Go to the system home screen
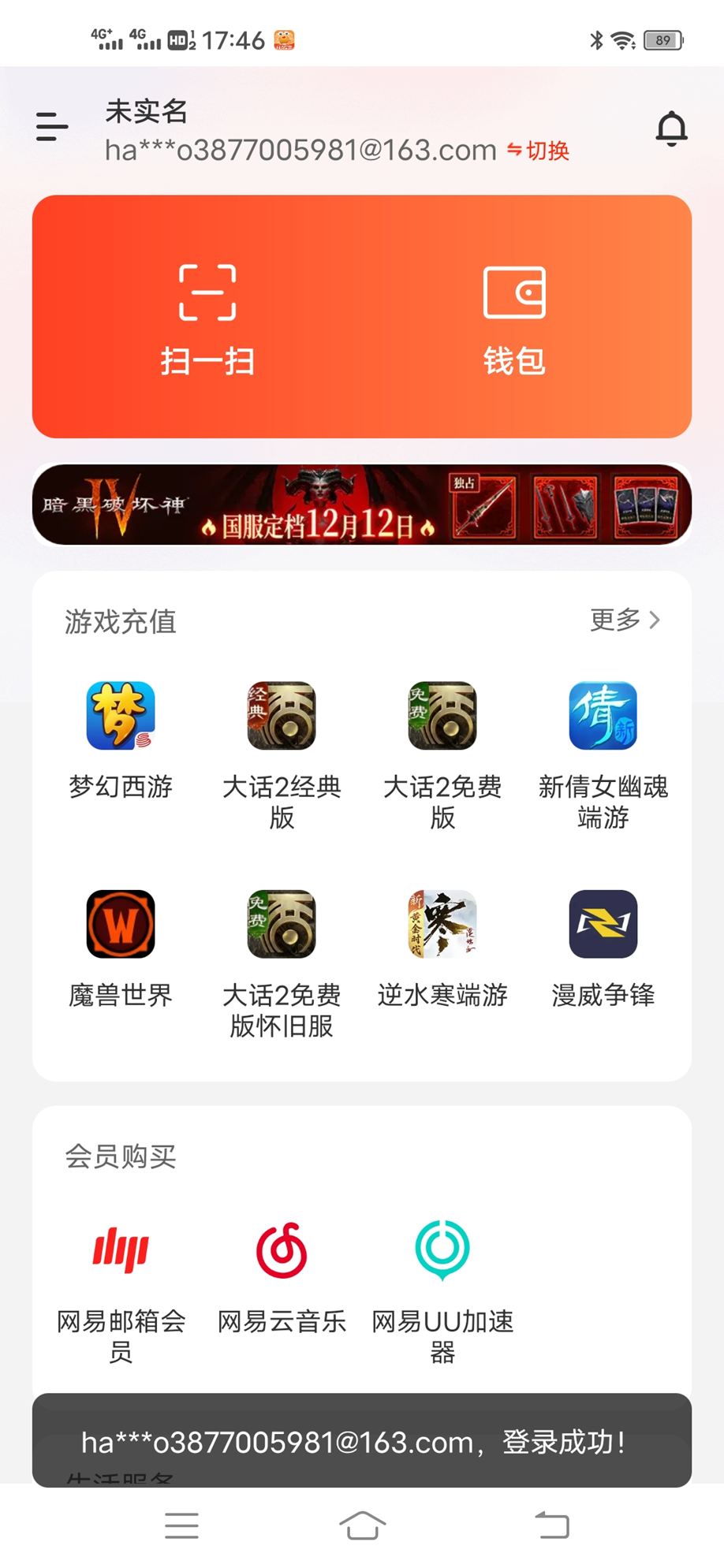The height and width of the screenshot is (1568, 724). pyautogui.click(x=362, y=1525)
